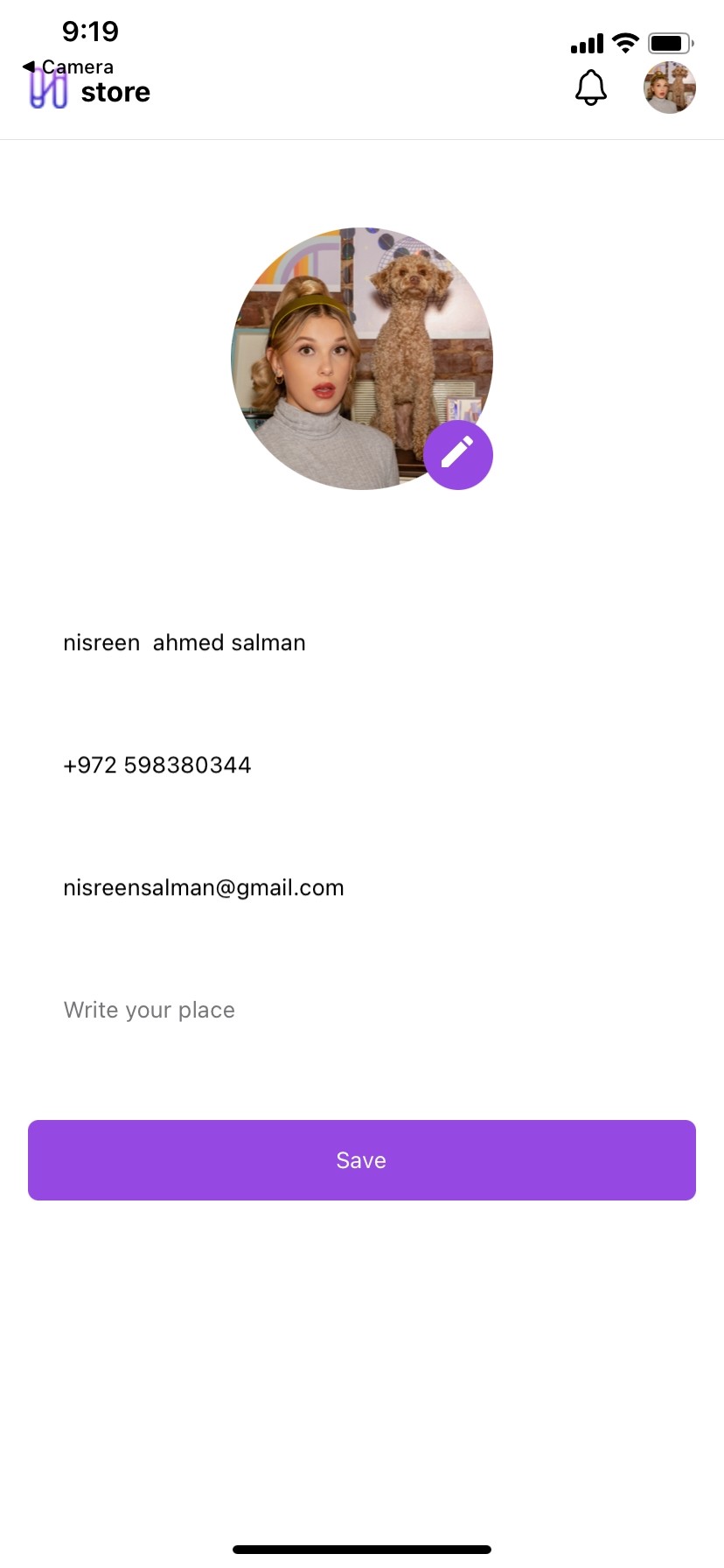The width and height of the screenshot is (724, 1568).
Task: Edit the phone number field
Action: 362,765
